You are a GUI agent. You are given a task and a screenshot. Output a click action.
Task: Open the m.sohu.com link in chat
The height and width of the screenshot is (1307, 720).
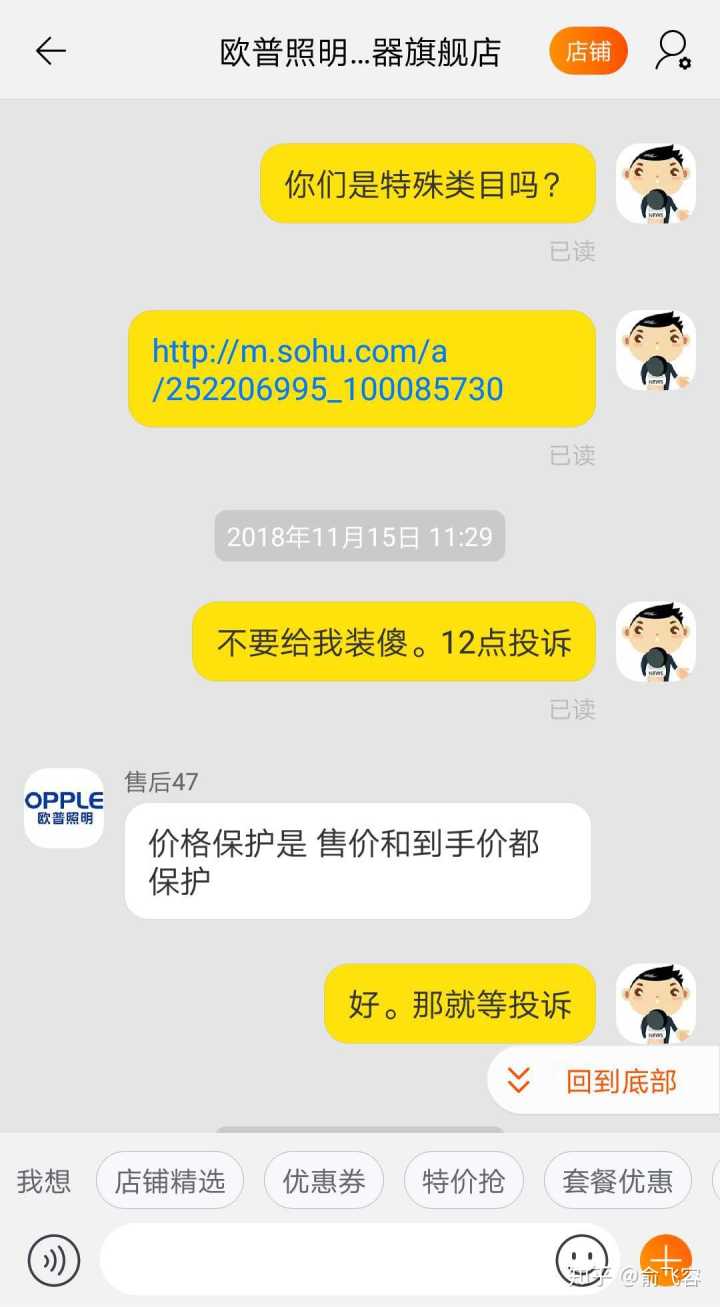point(328,369)
